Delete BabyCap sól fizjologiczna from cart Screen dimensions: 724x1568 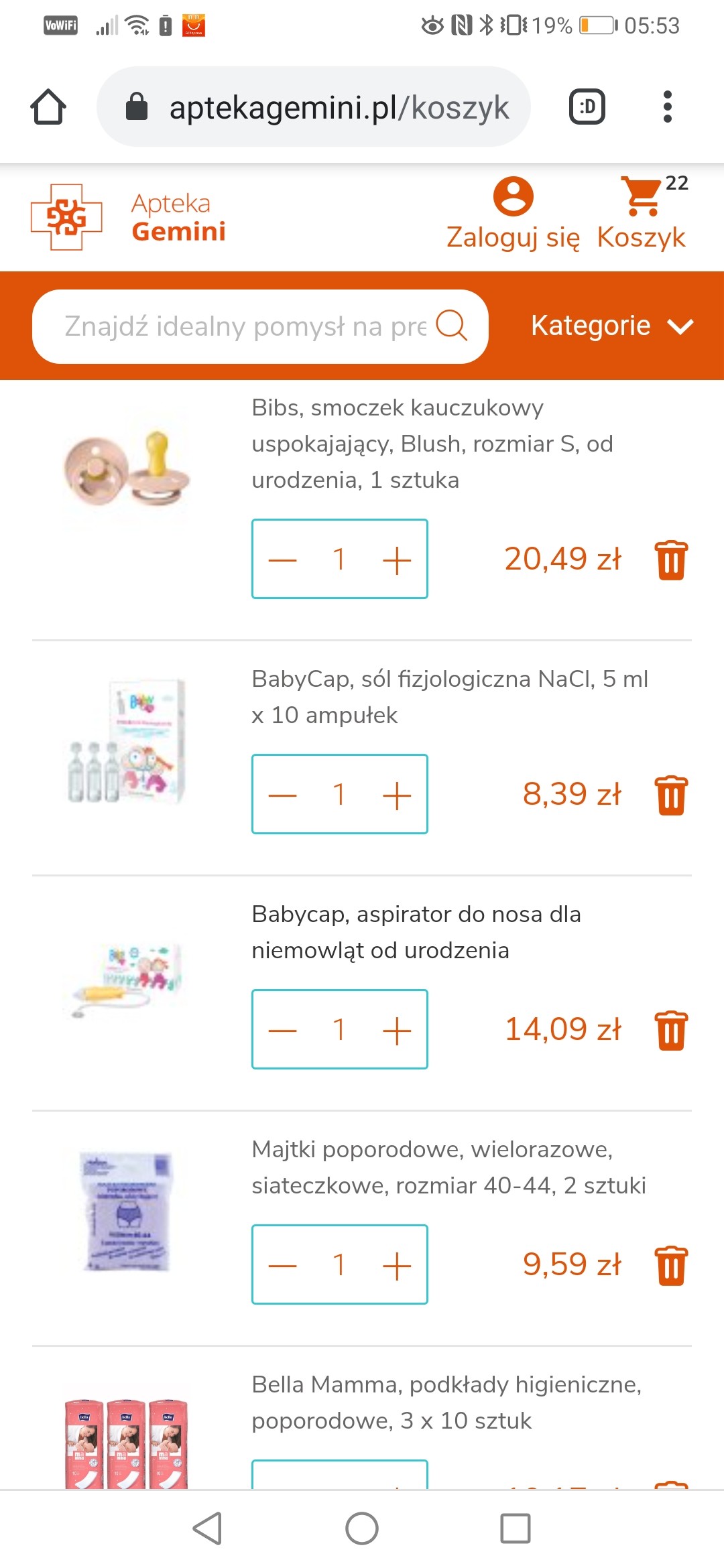pos(671,795)
